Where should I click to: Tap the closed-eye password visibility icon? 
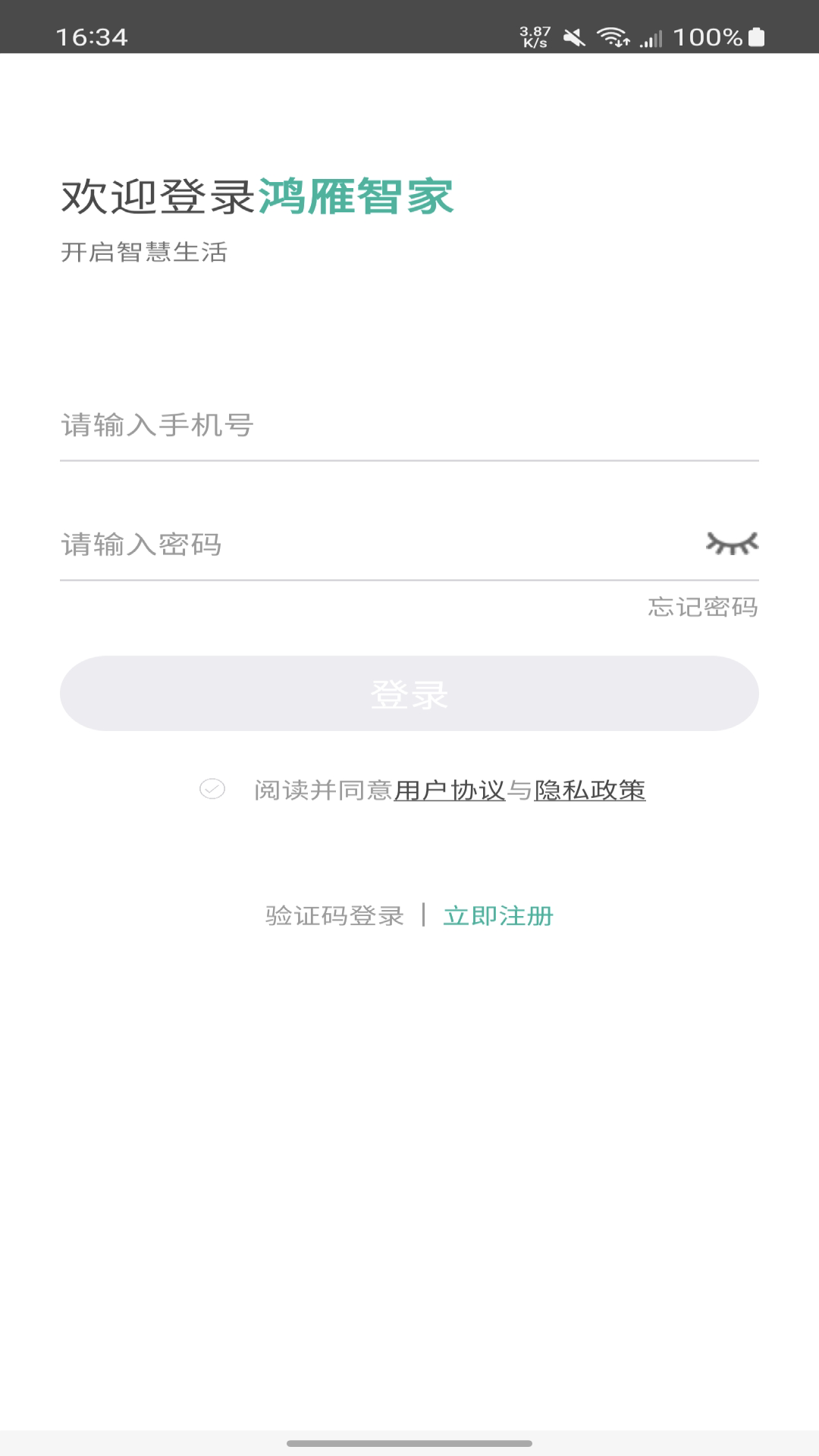tap(731, 541)
